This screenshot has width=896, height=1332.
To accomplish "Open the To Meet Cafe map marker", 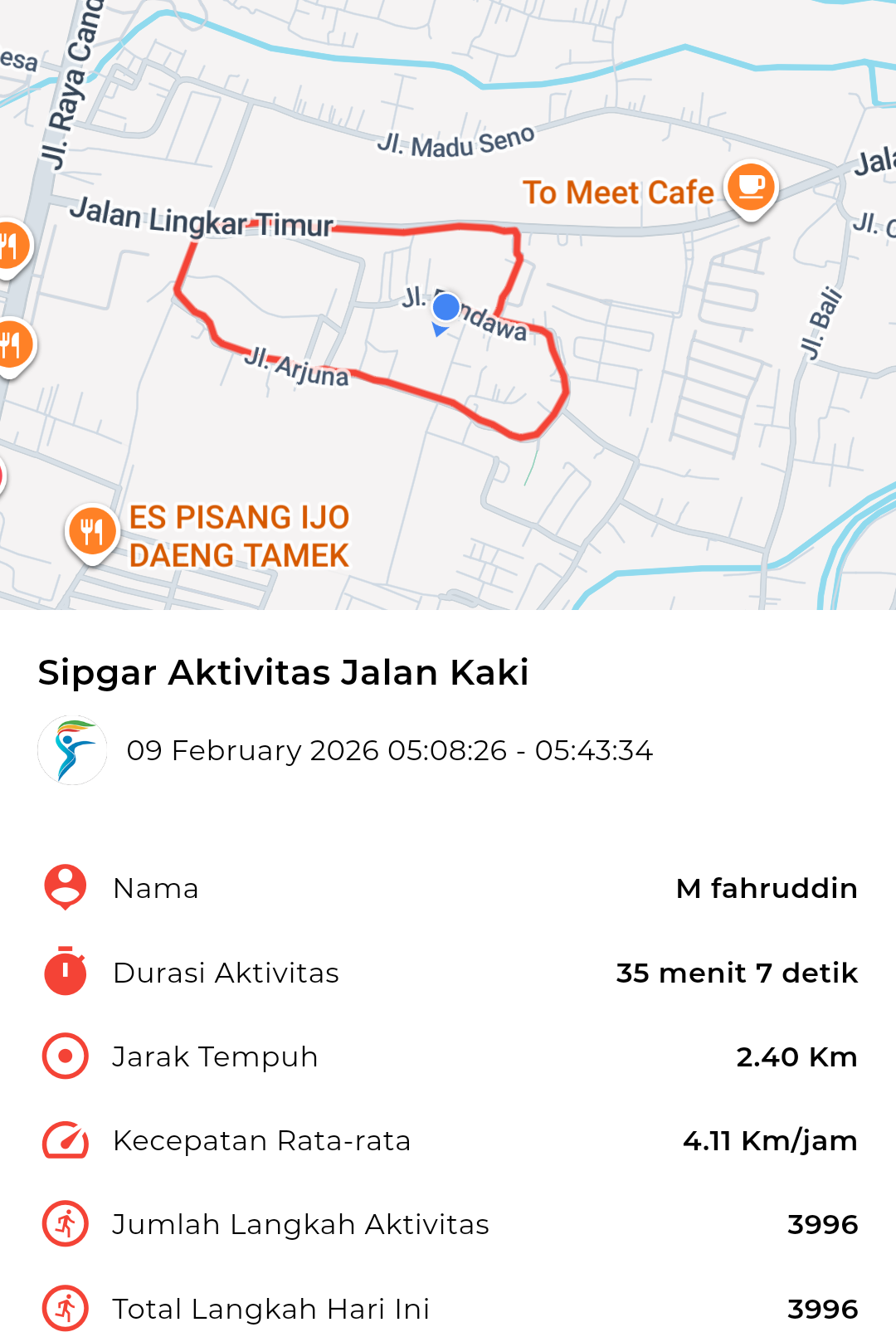I will click(x=751, y=188).
